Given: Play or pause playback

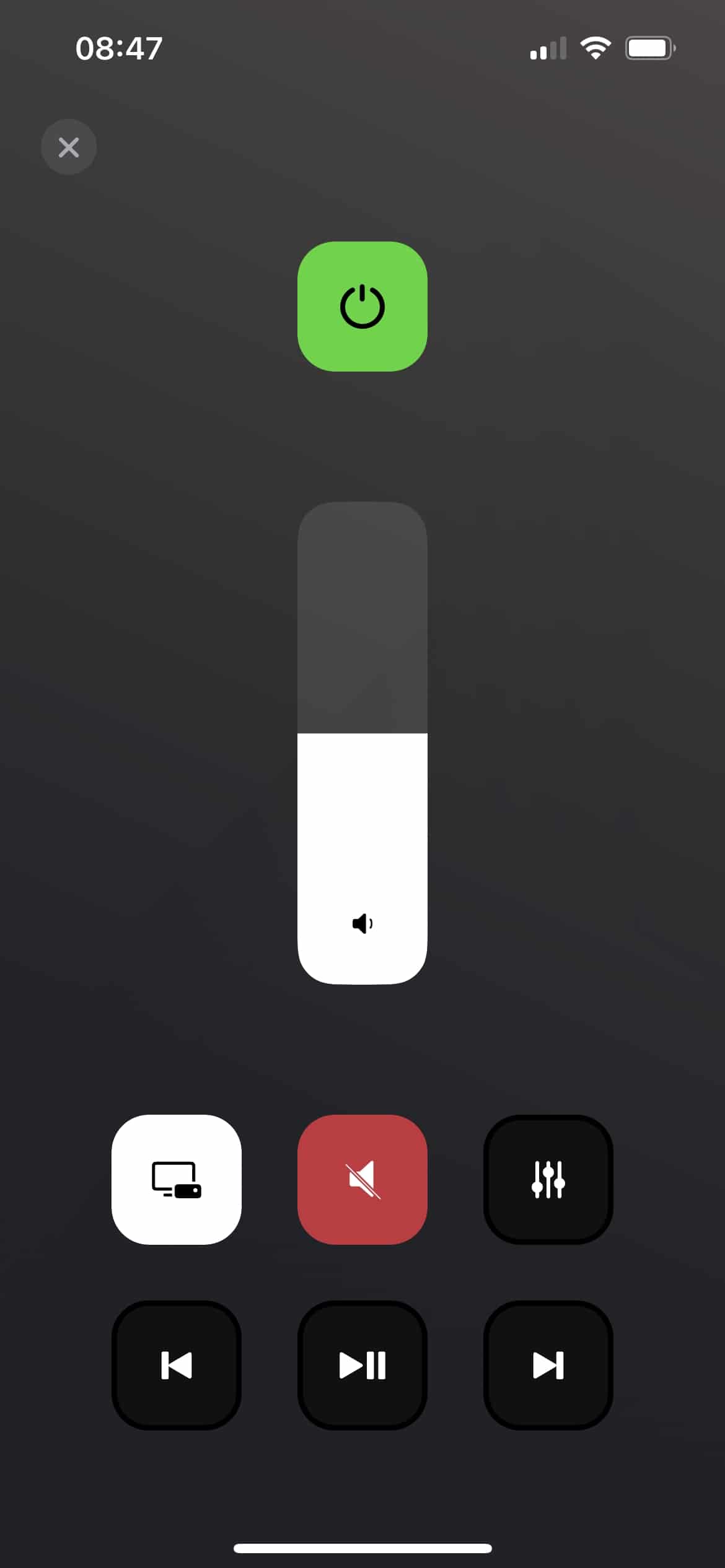Looking at the screenshot, I should point(362,1365).
